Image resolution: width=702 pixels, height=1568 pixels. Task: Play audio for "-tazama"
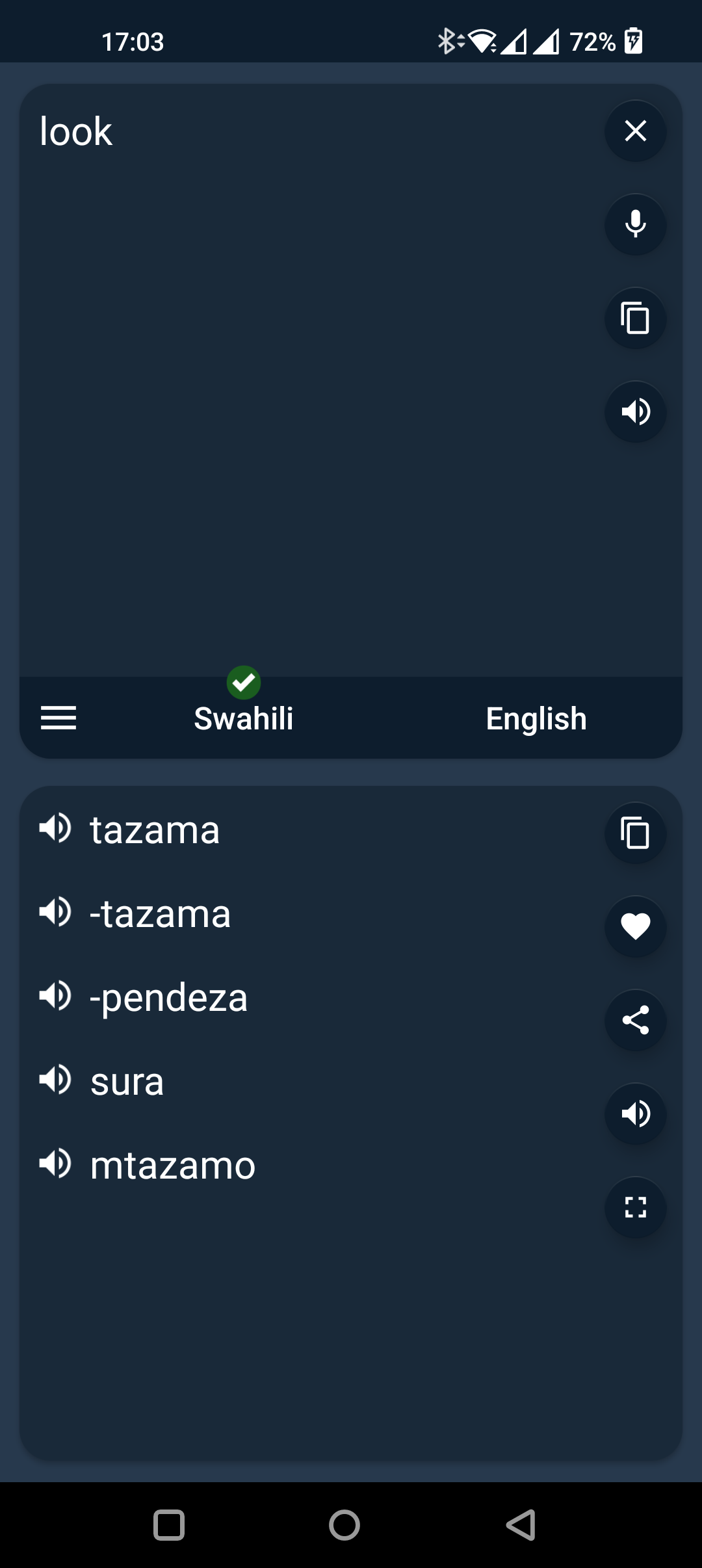coord(55,912)
